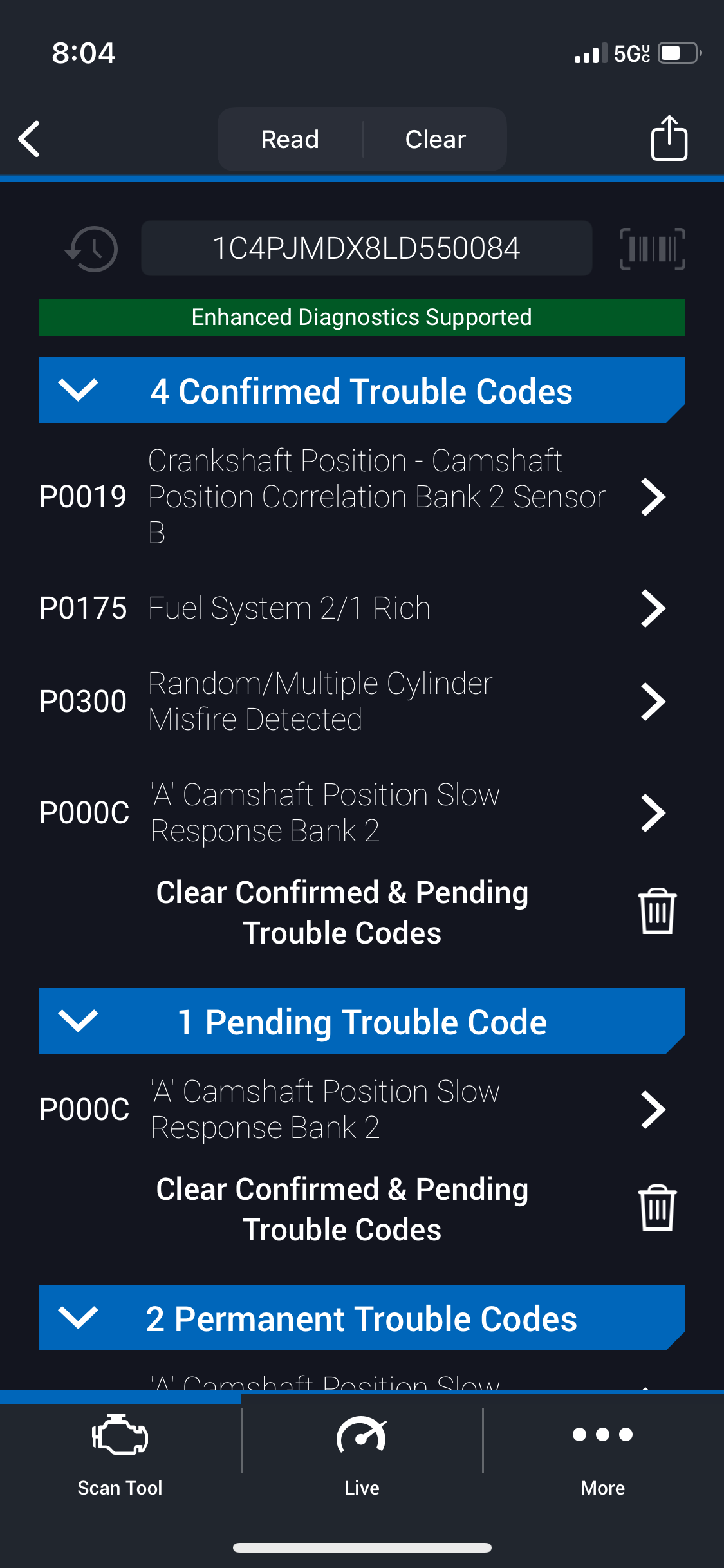This screenshot has width=724, height=1568.
Task: Open VIN history clock icon
Action: click(x=91, y=248)
